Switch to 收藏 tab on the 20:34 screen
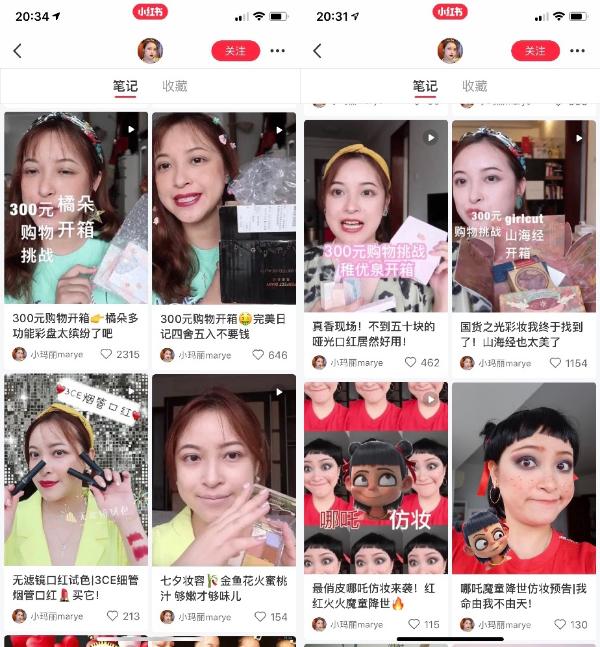 pos(174,86)
